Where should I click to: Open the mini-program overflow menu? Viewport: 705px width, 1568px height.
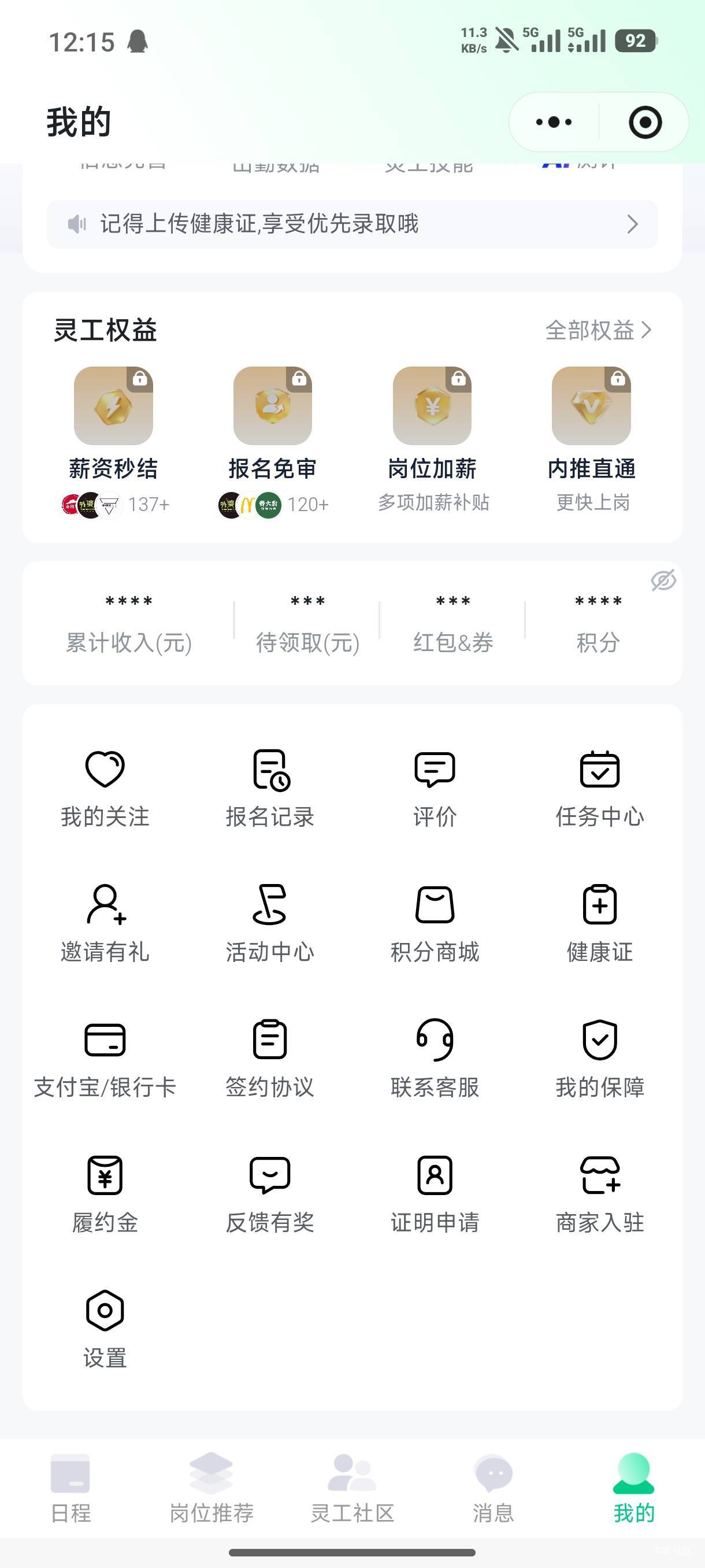pos(554,123)
